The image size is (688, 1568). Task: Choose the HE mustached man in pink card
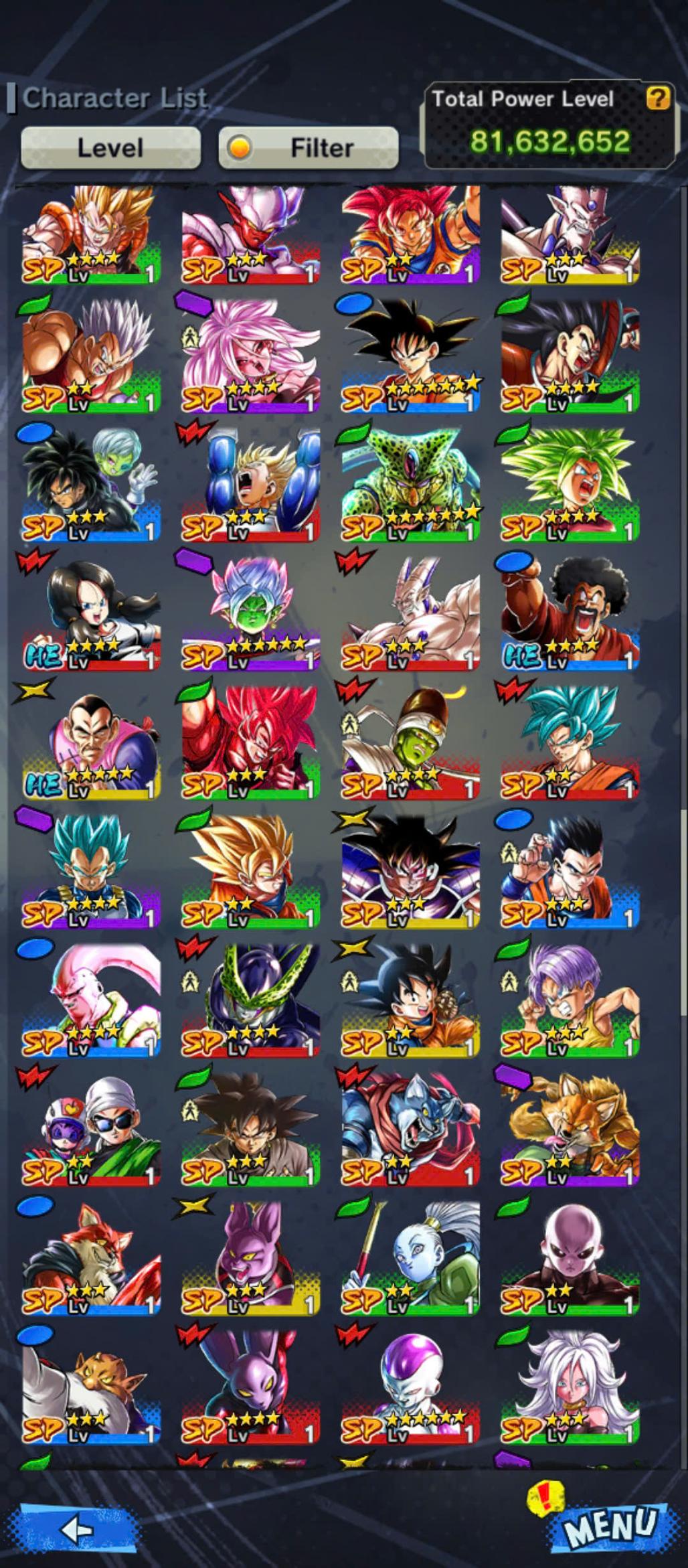pyautogui.click(x=91, y=742)
